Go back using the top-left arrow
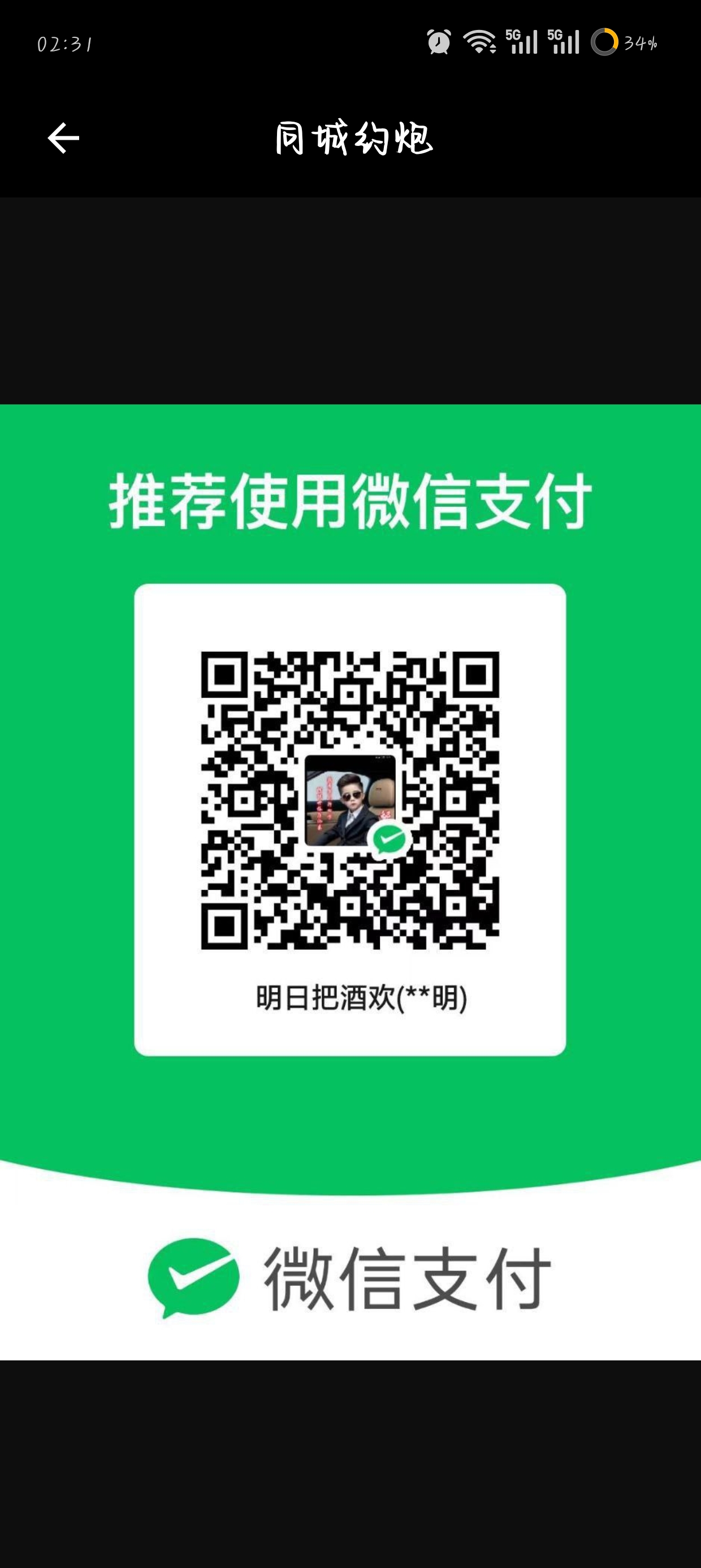The width and height of the screenshot is (701, 1568). click(63, 138)
